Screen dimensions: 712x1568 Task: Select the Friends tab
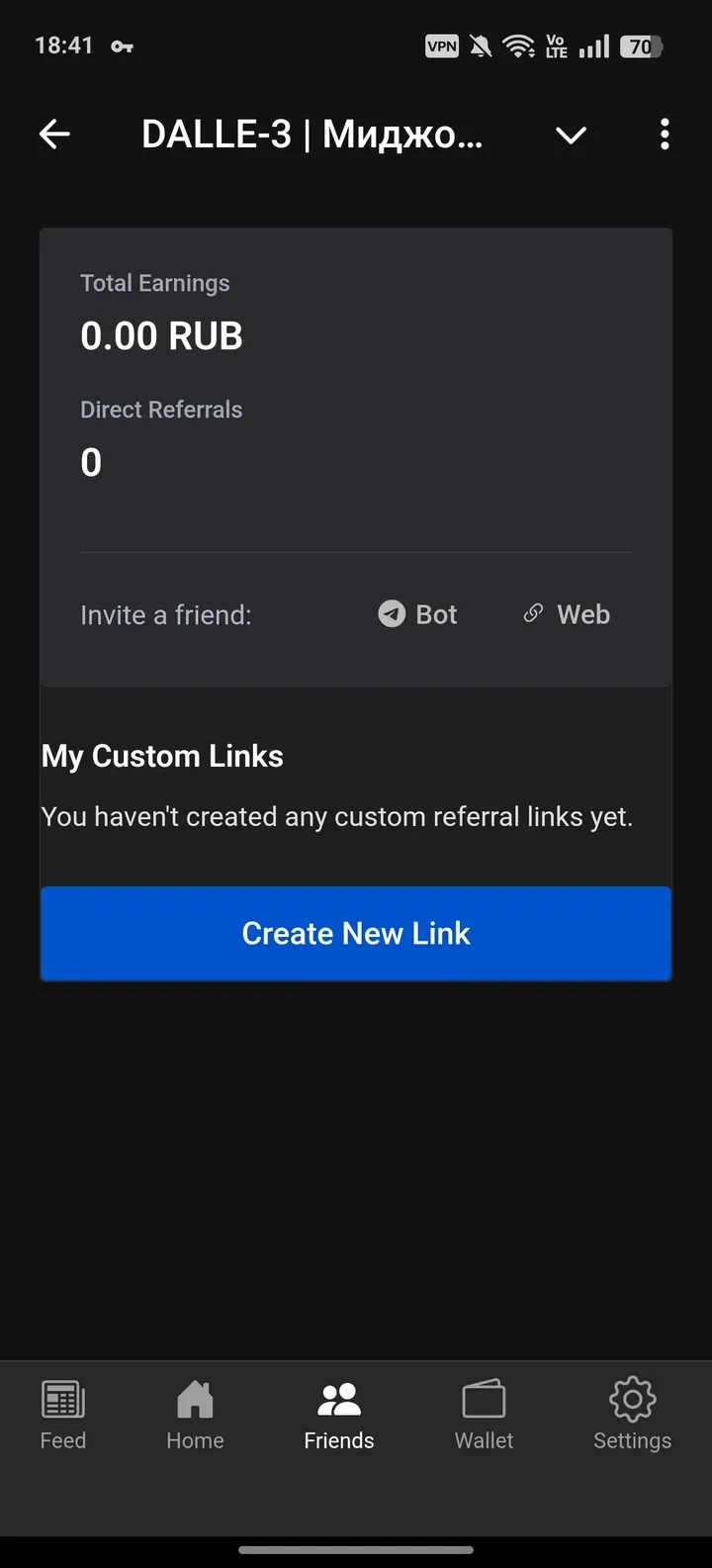(x=339, y=1415)
